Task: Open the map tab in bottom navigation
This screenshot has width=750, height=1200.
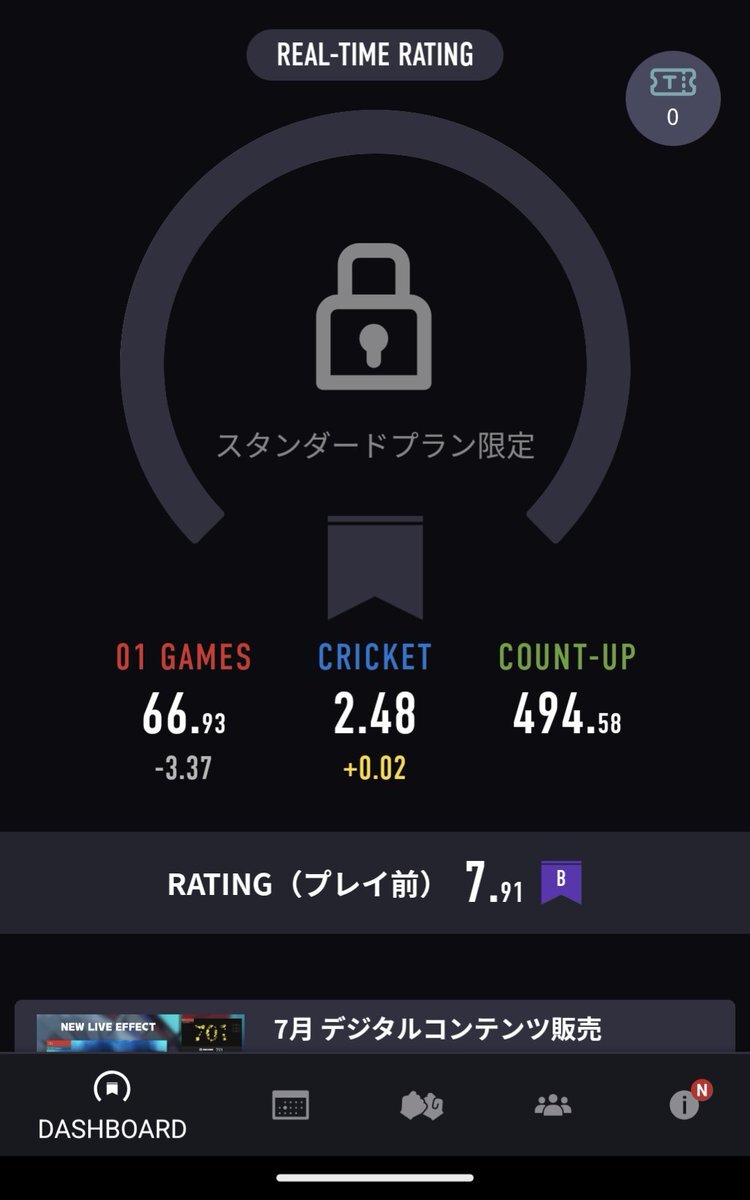Action: coord(421,1105)
